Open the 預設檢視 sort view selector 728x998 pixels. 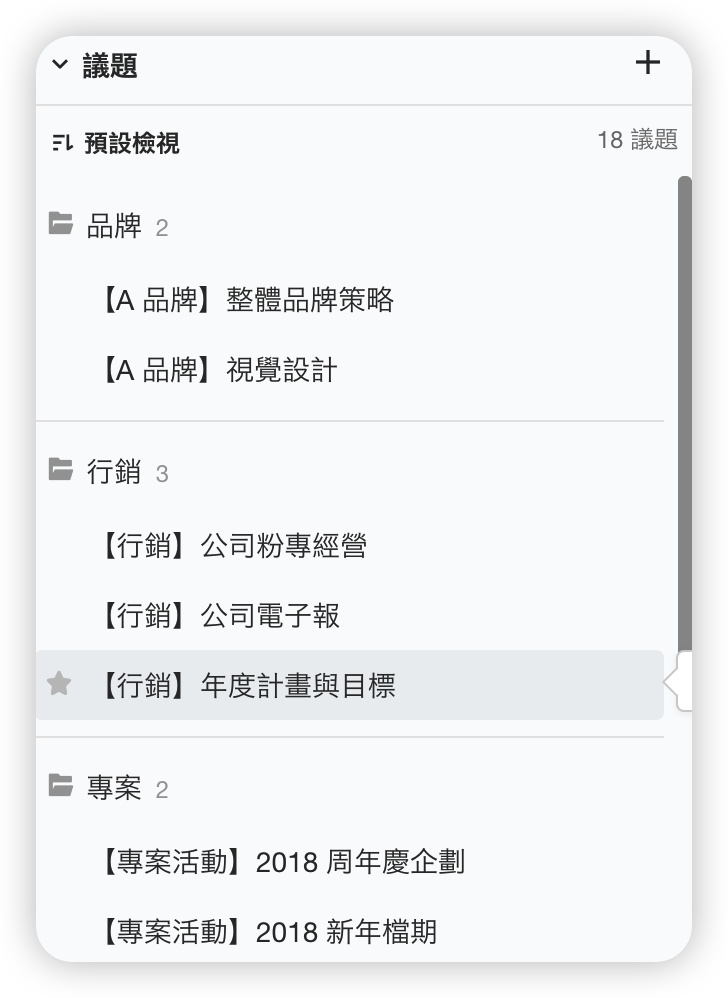pyautogui.click(x=116, y=143)
